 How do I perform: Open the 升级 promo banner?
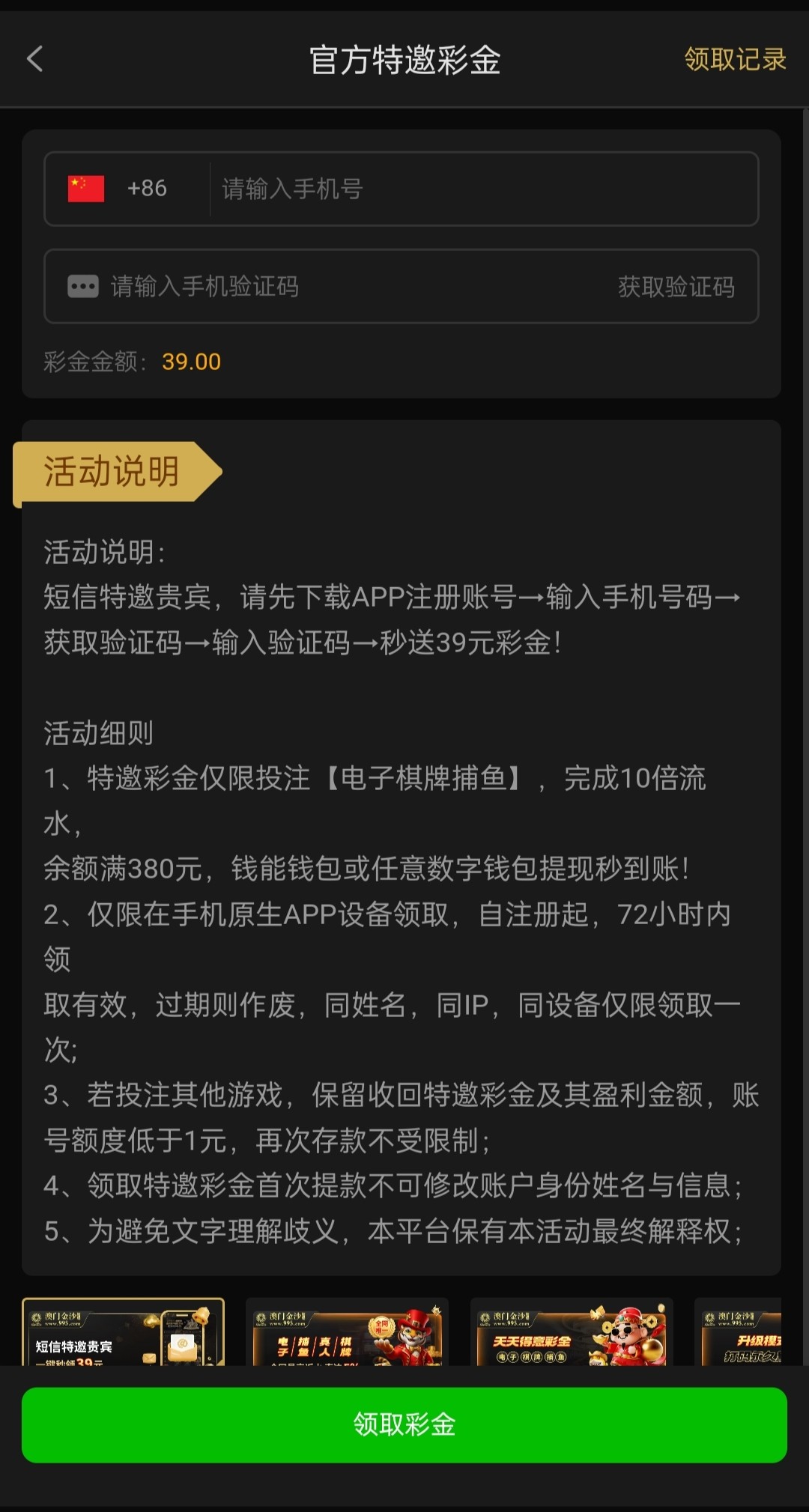click(740, 1333)
